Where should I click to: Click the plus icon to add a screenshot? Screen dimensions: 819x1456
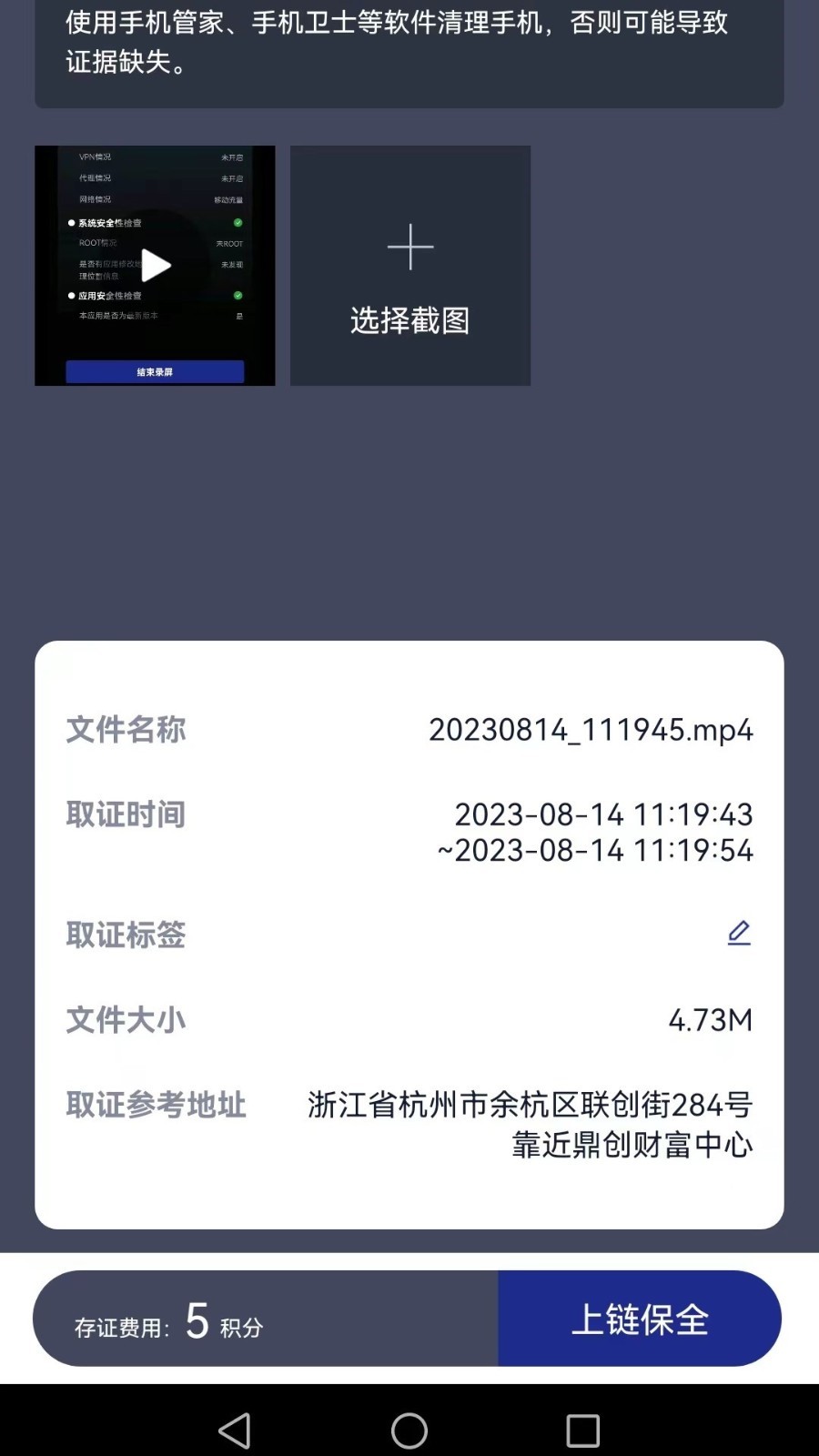pos(410,246)
